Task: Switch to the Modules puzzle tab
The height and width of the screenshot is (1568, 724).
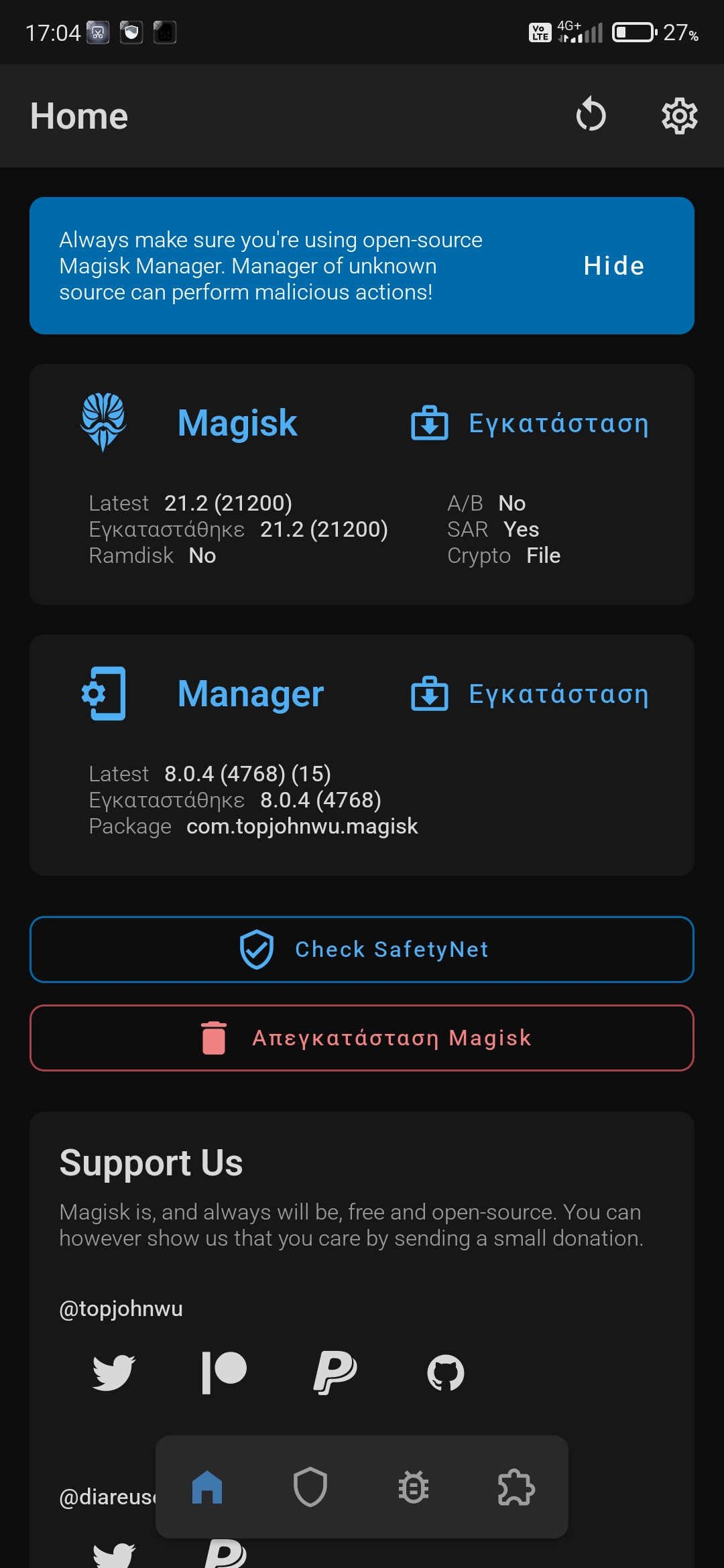Action: click(x=516, y=1487)
